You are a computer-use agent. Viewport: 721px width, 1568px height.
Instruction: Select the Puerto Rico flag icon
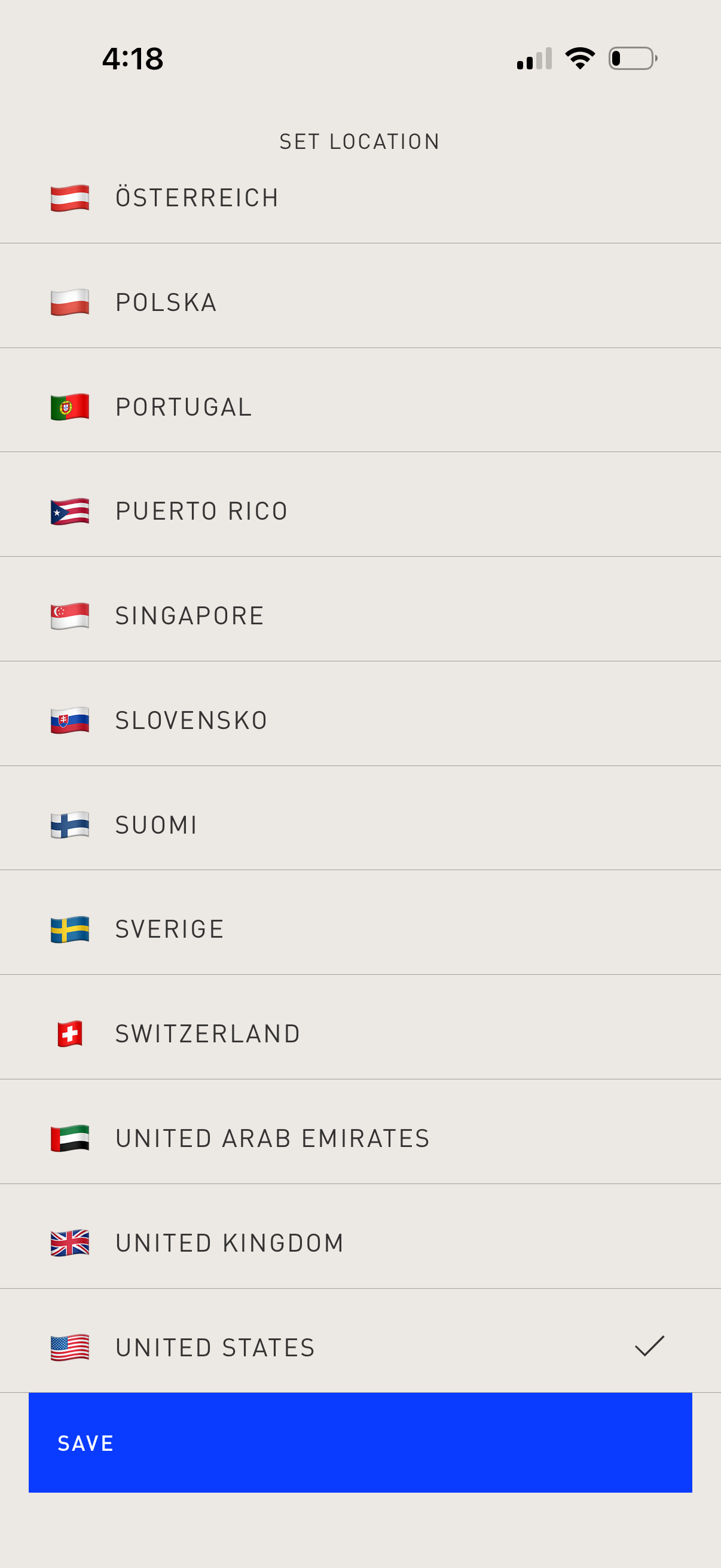[69, 511]
